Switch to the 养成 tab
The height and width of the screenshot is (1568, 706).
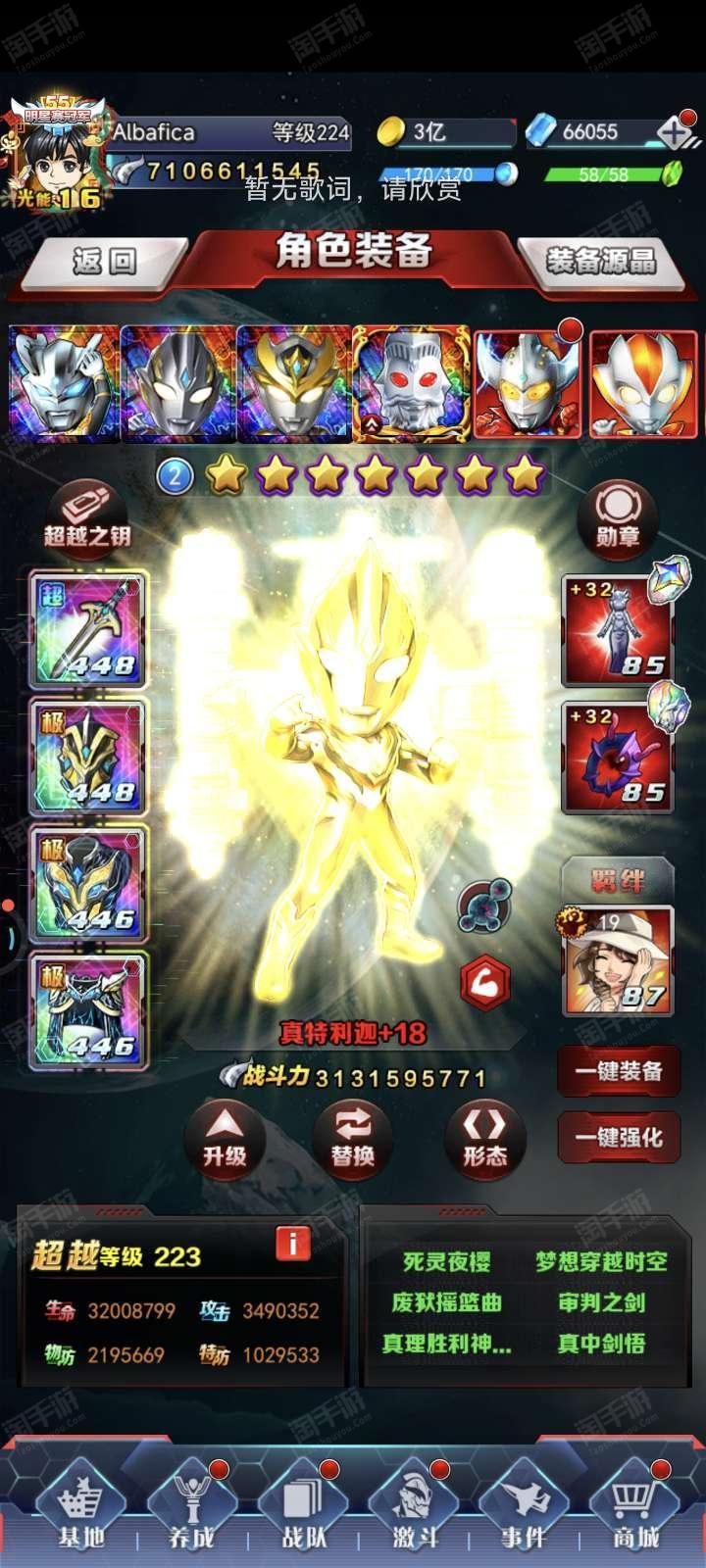pos(191,1507)
